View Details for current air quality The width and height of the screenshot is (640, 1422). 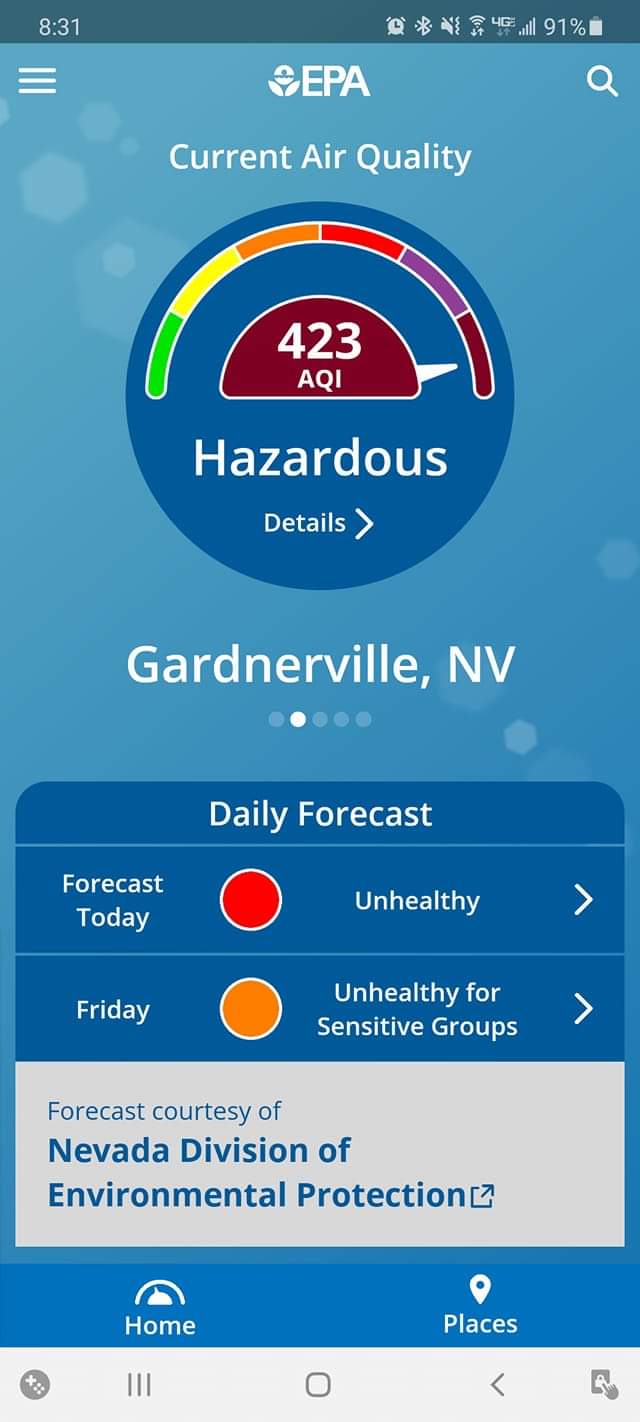click(x=318, y=523)
